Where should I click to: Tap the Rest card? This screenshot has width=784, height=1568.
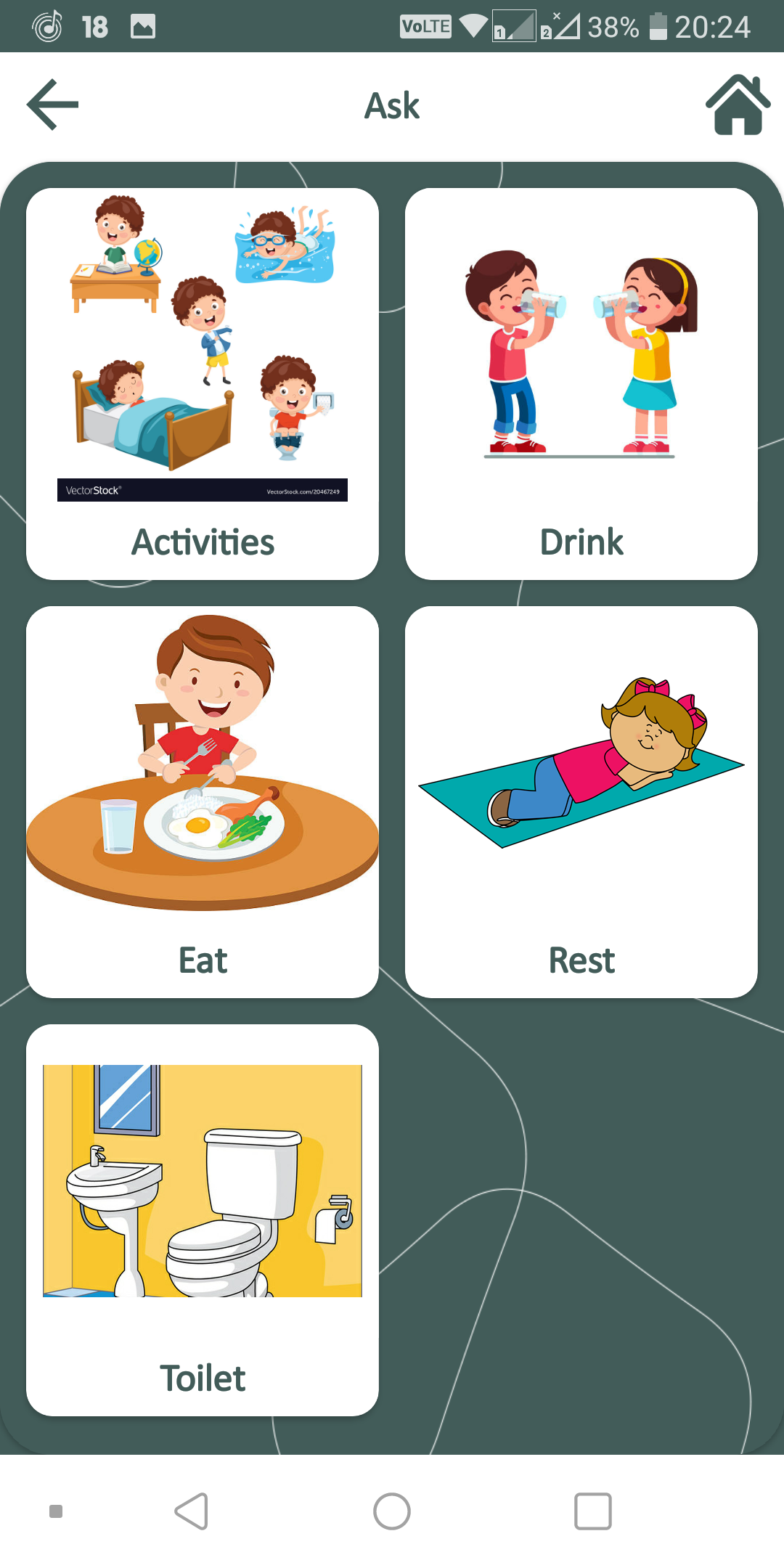tap(581, 801)
